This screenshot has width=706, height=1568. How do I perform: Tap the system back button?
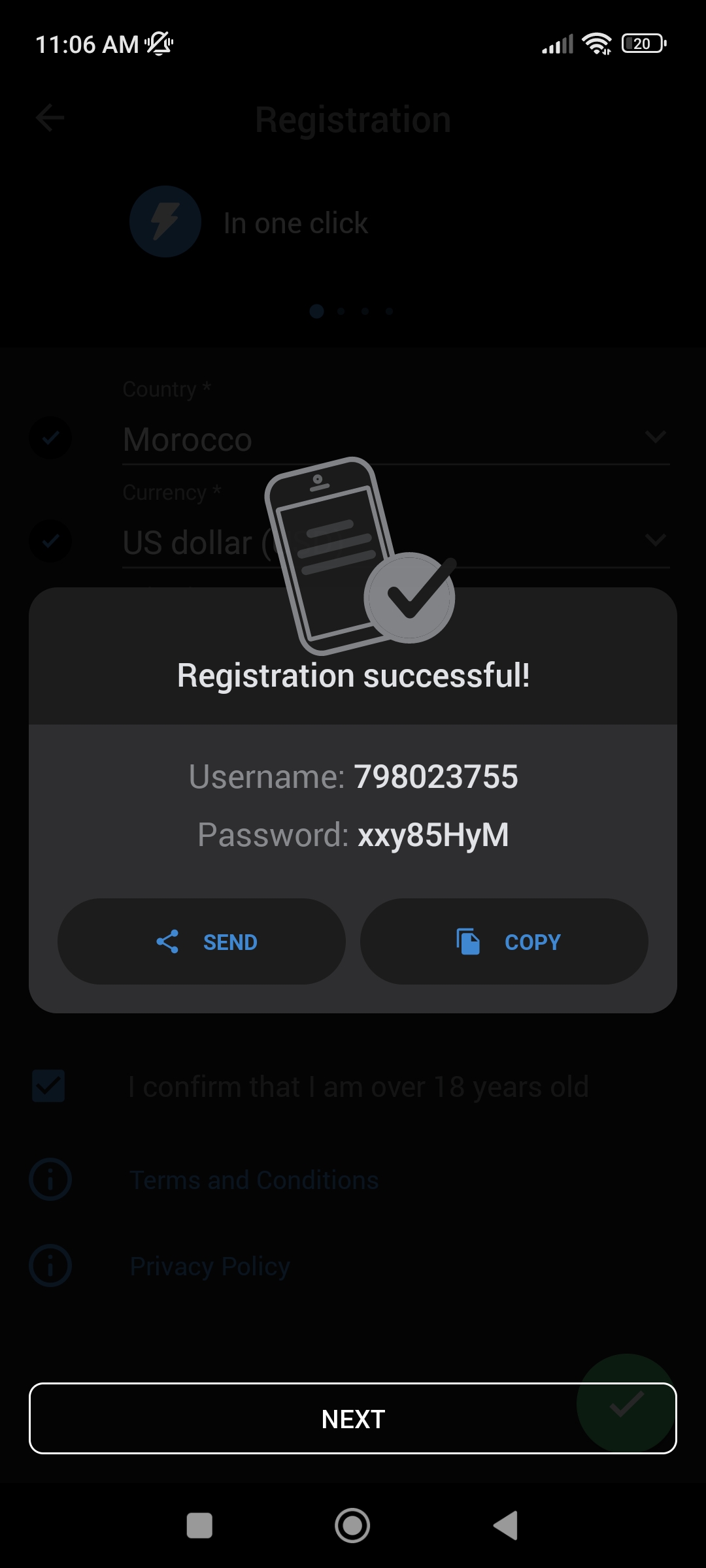pos(505,1526)
